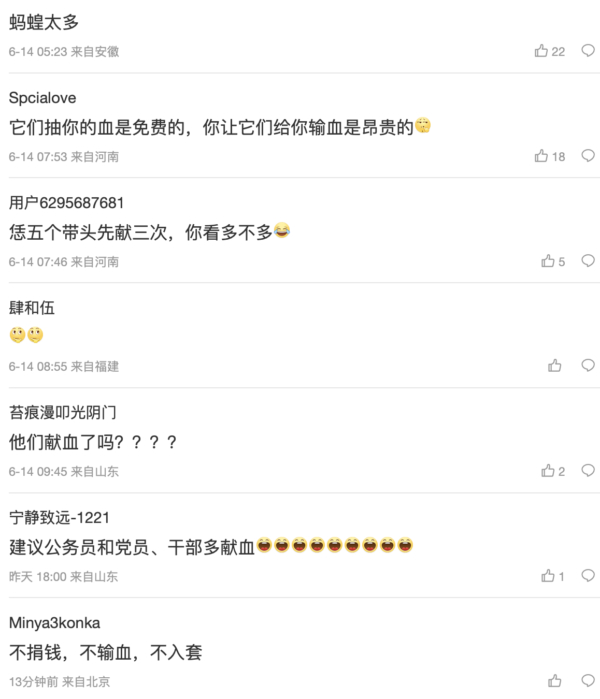Reply to the comment "蚂蝗太多"
This screenshot has height=699, width=600.
(588, 51)
